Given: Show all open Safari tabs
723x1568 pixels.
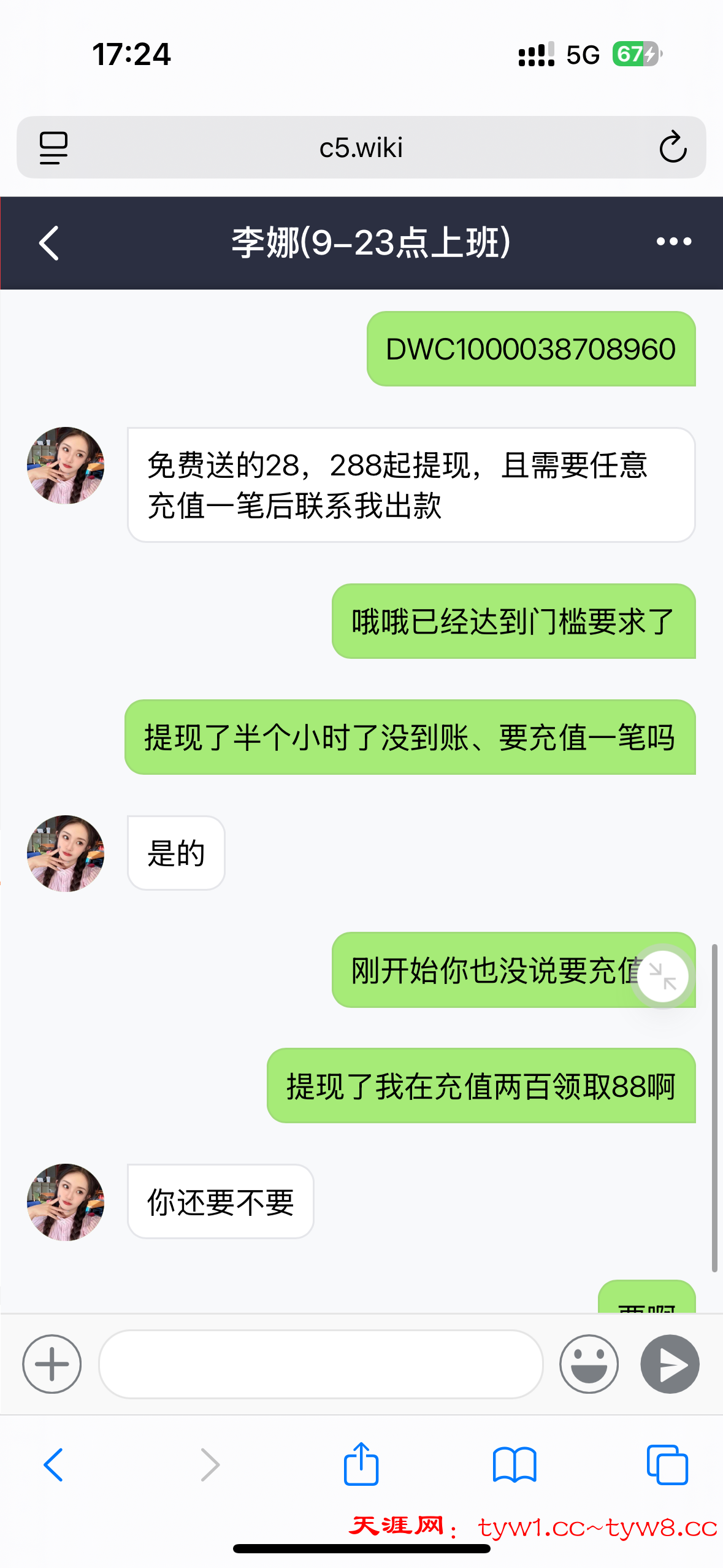Looking at the screenshot, I should point(667,1465).
